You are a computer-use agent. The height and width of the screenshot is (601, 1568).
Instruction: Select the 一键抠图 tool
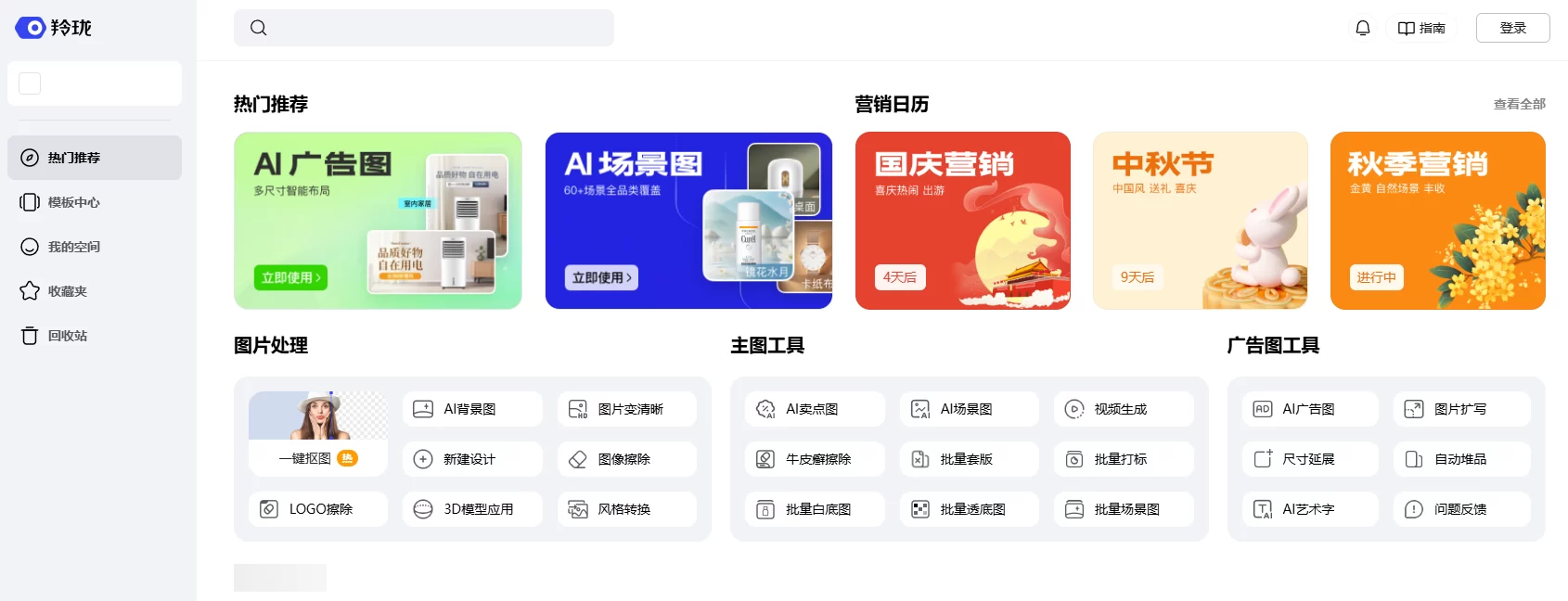317,434
